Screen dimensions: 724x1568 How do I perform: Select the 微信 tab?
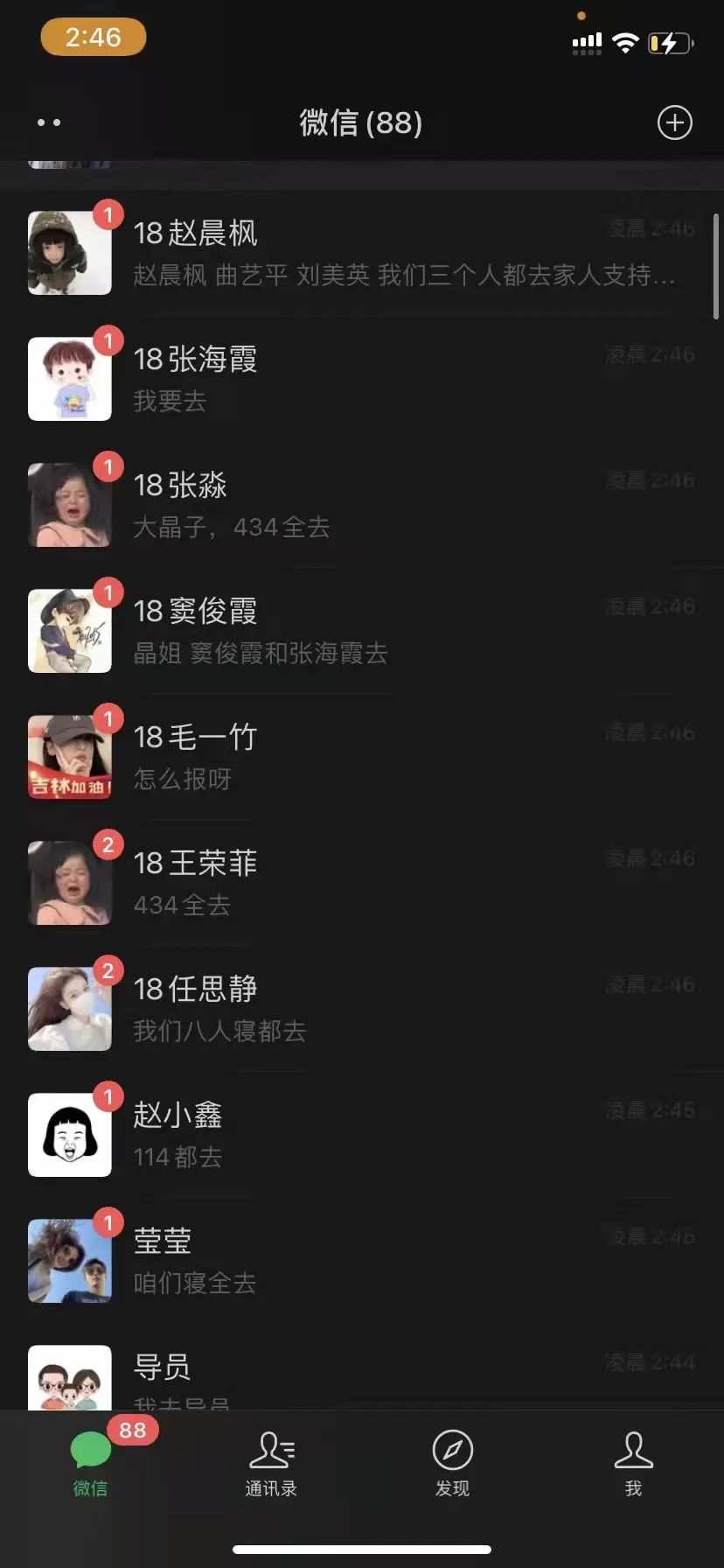90,1463
